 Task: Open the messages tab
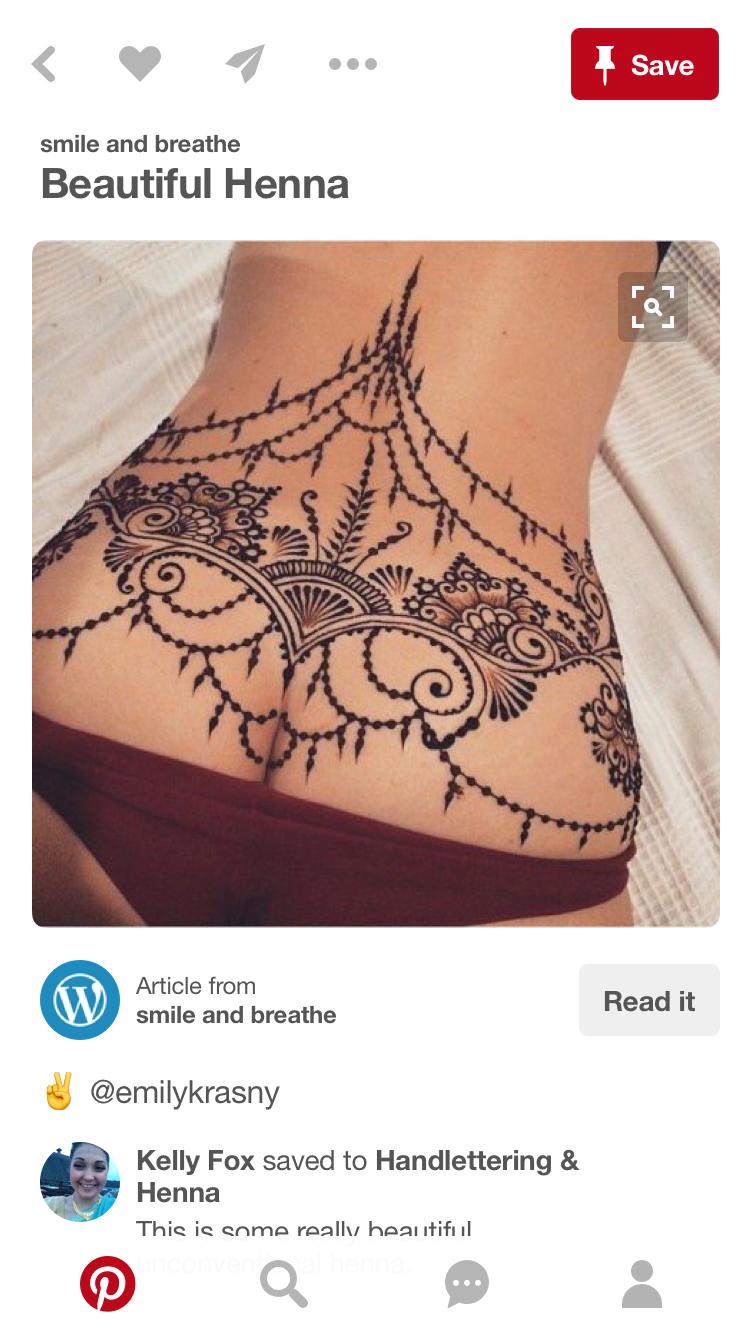(467, 1284)
